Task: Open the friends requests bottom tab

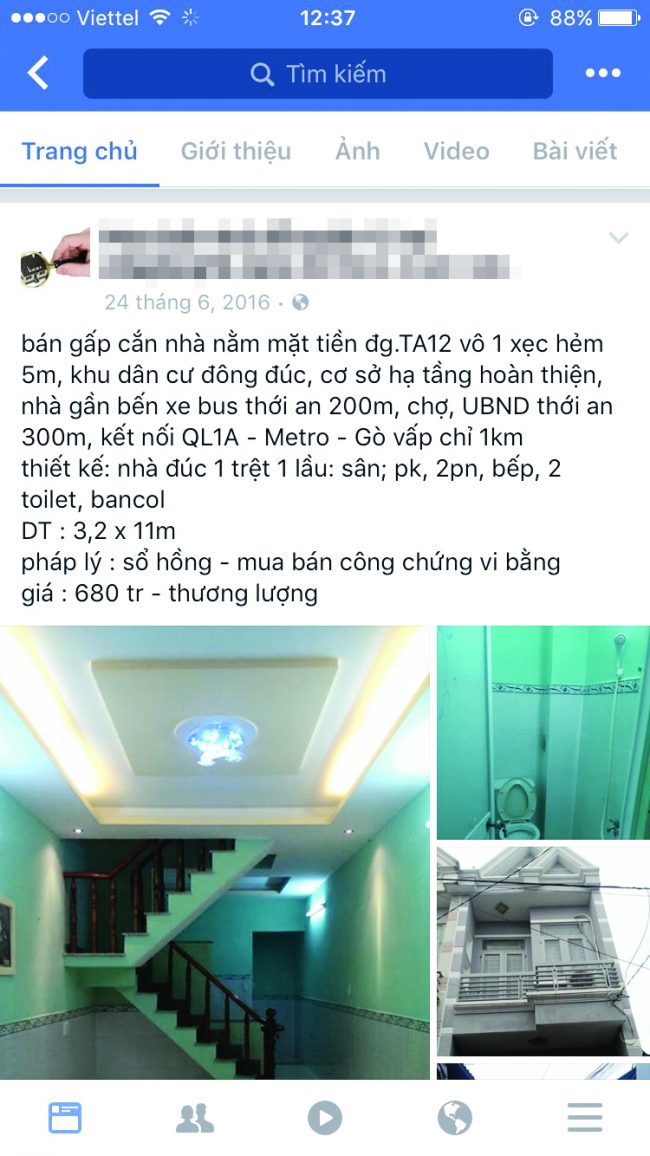Action: coord(195,1118)
